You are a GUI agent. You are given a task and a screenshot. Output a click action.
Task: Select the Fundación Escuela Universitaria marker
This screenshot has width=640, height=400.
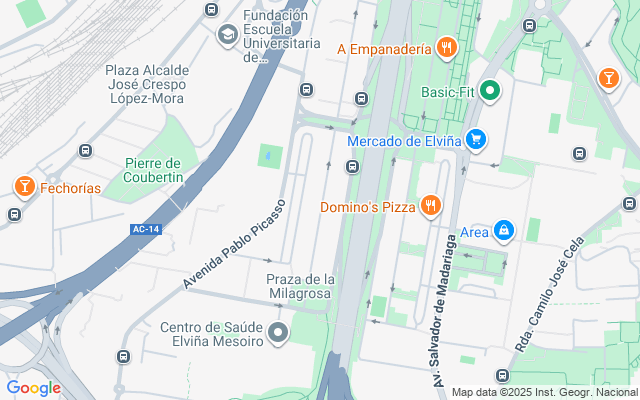[x=227, y=36]
